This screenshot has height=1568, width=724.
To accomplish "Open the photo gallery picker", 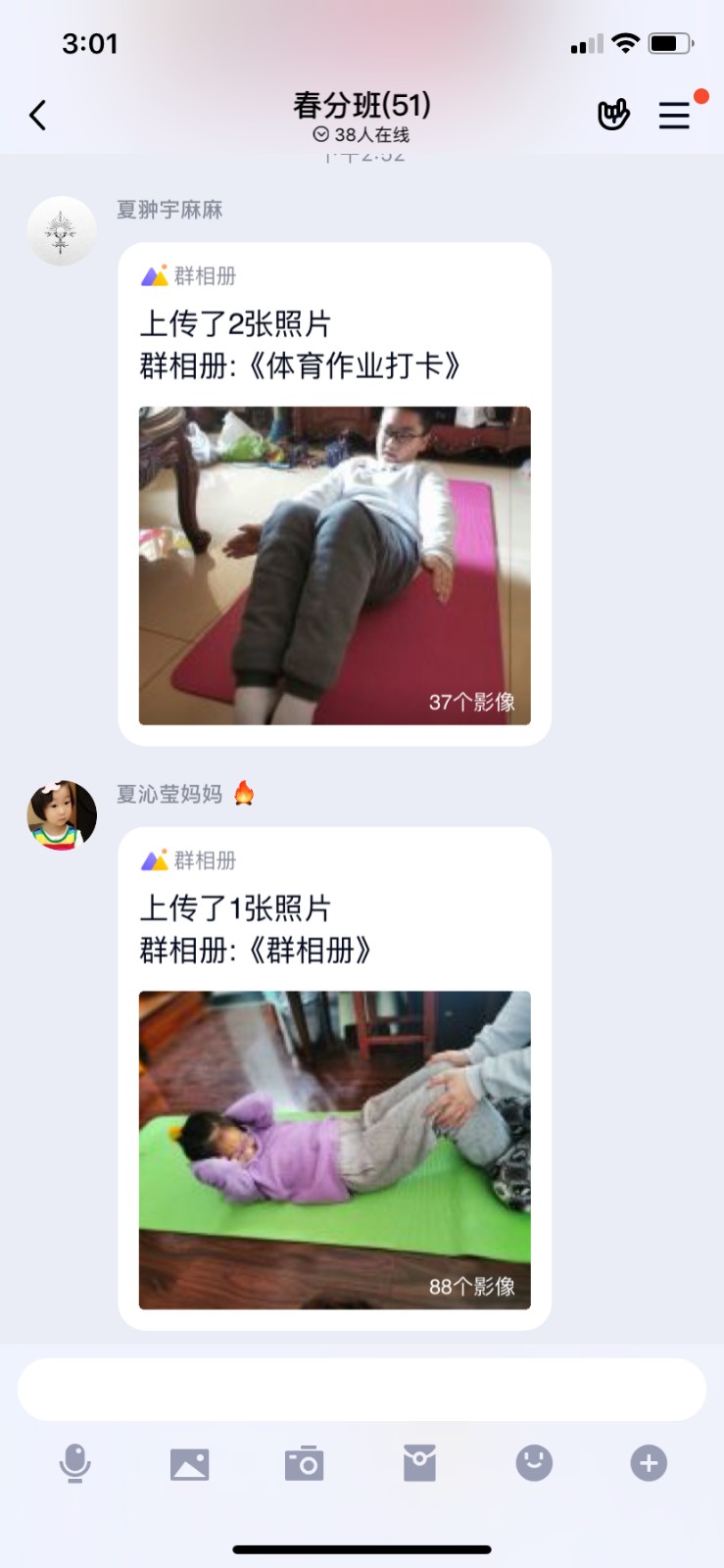I will [x=189, y=1464].
